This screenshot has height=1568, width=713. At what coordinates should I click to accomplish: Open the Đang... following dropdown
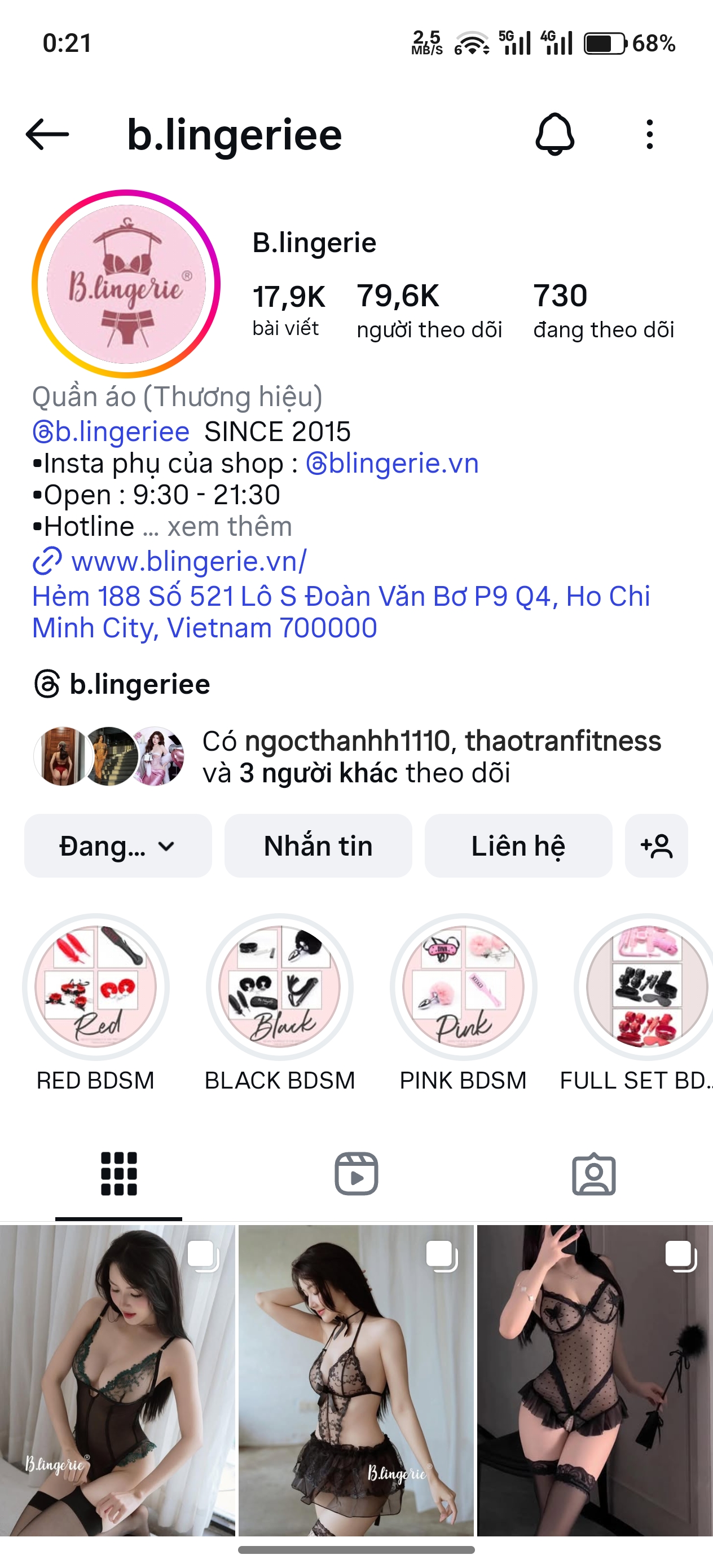click(117, 845)
